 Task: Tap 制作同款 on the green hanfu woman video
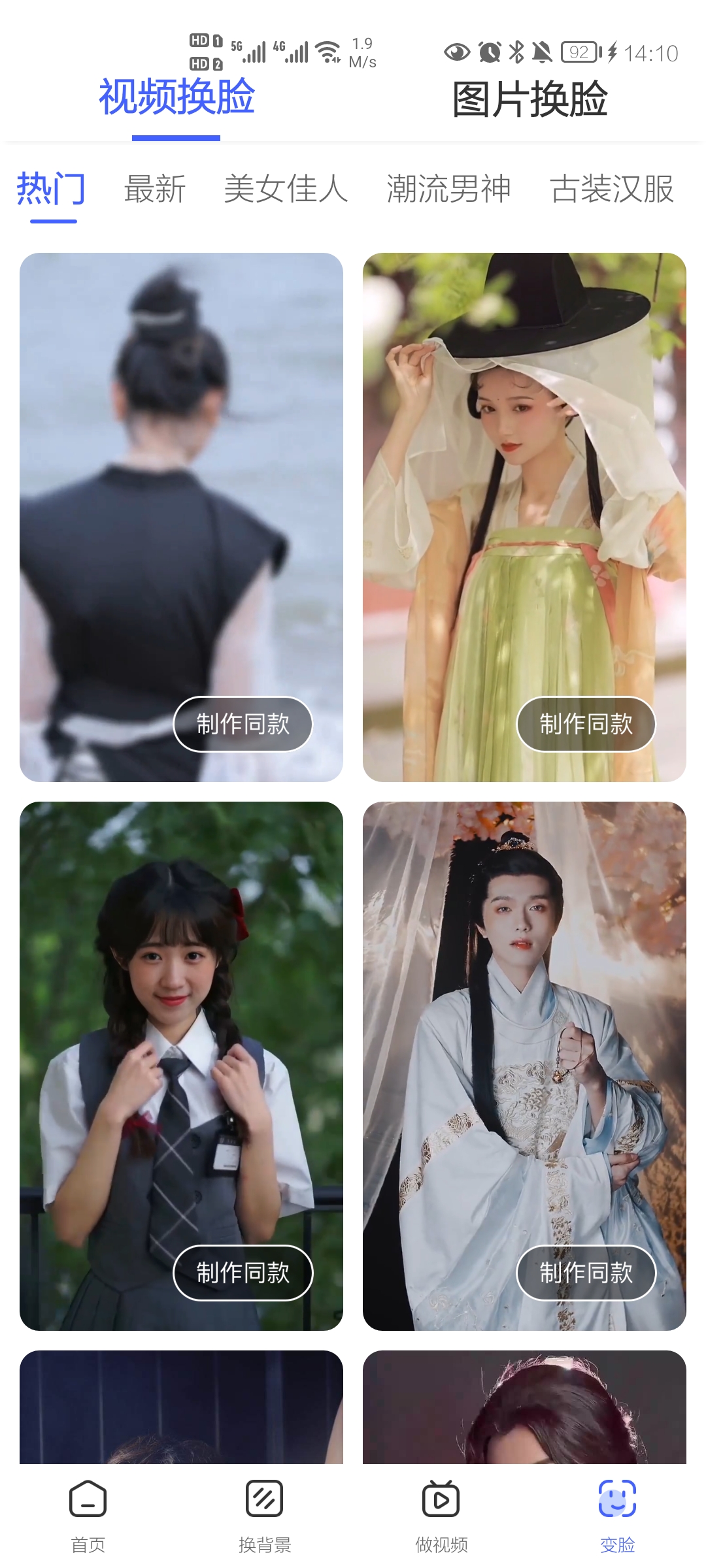[586, 724]
